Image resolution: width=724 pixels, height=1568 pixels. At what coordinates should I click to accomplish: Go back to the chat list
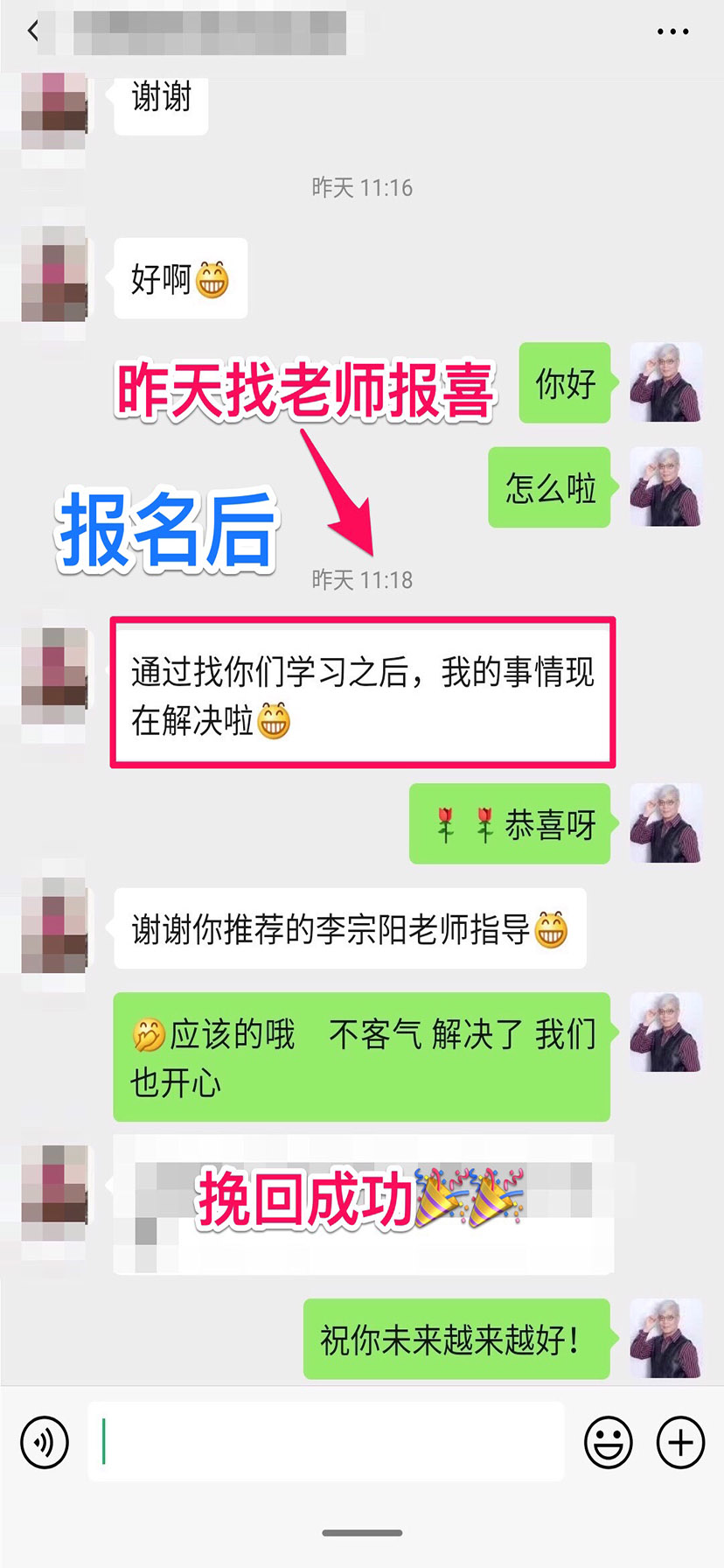tap(33, 31)
